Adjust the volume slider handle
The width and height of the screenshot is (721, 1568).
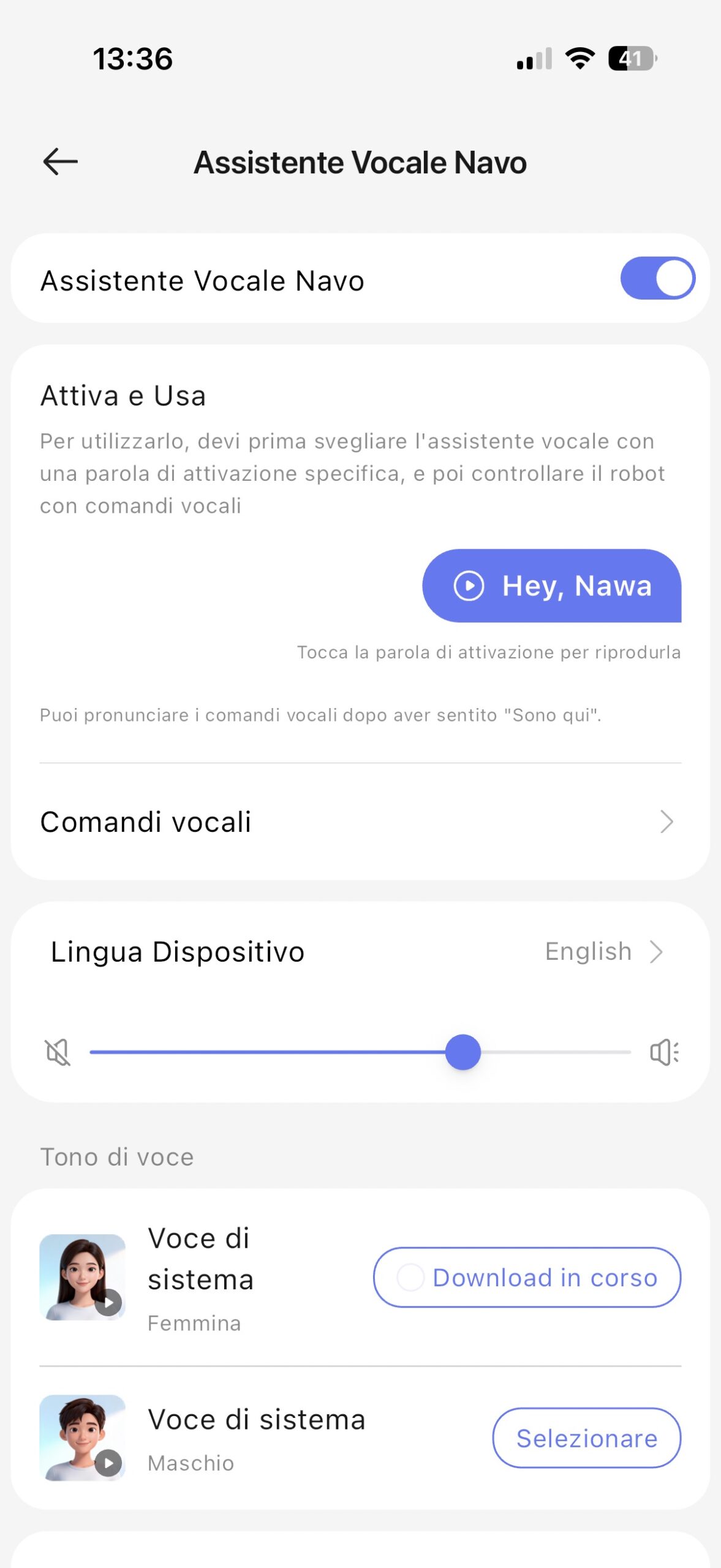[x=463, y=1052]
